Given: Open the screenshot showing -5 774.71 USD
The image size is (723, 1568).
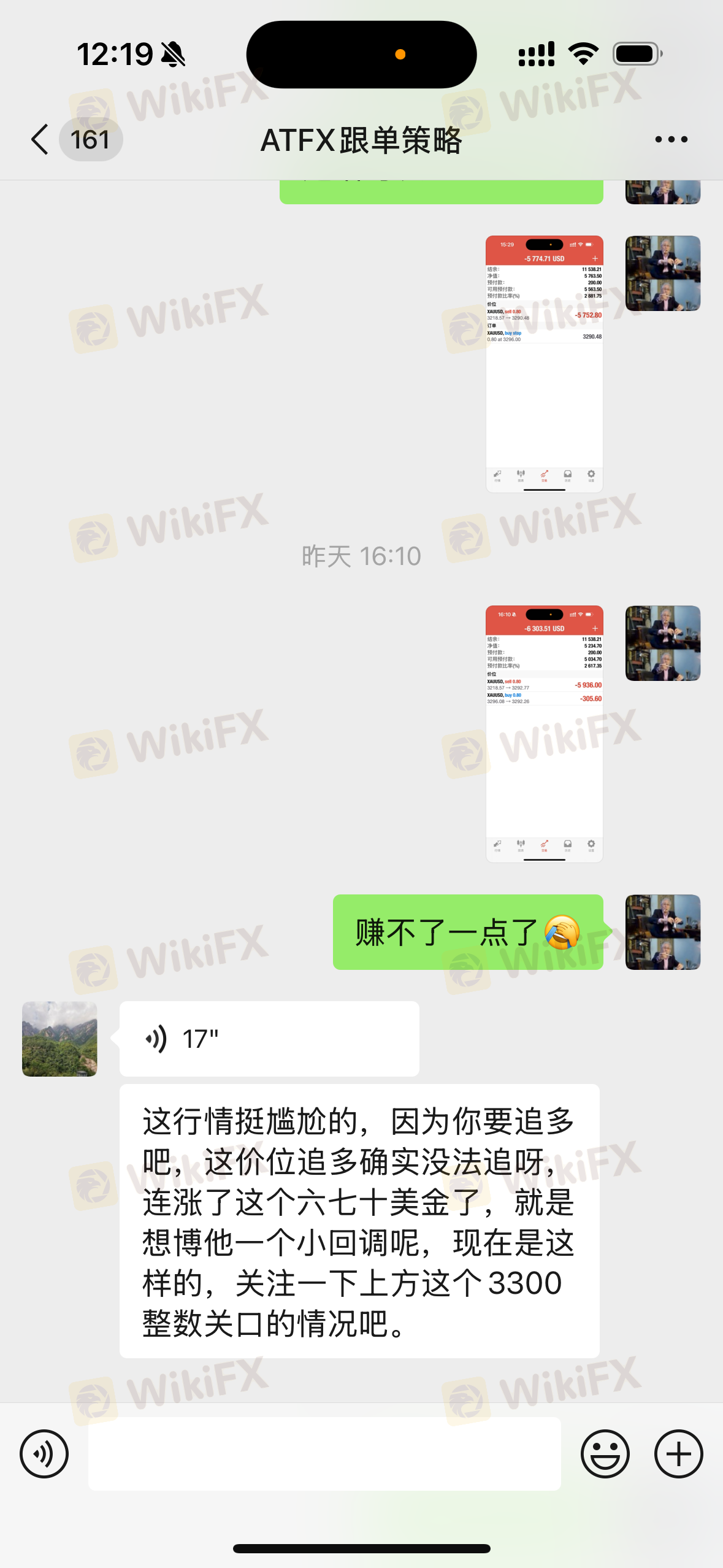Looking at the screenshot, I should point(544,364).
